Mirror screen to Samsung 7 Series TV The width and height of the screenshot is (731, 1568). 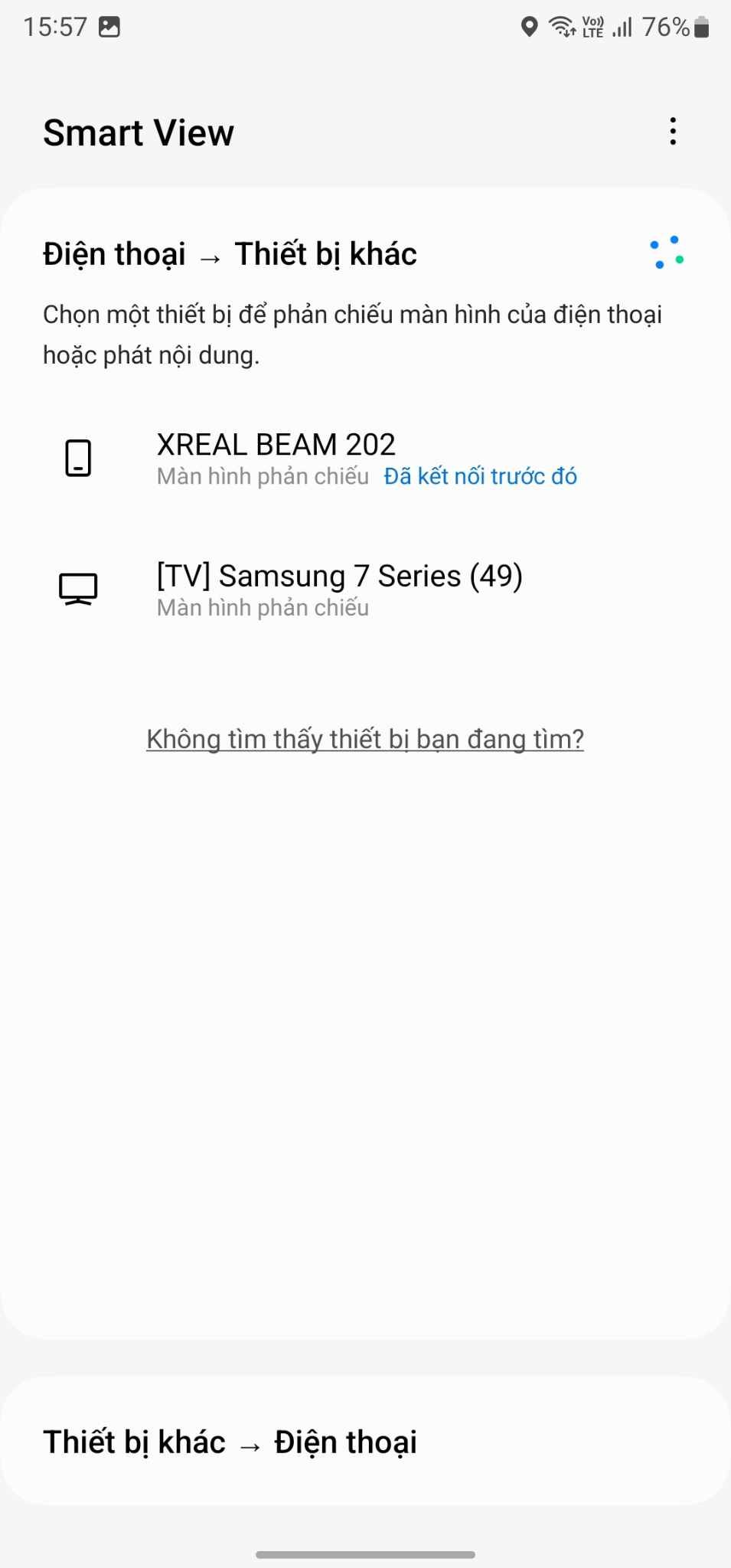pos(365,590)
